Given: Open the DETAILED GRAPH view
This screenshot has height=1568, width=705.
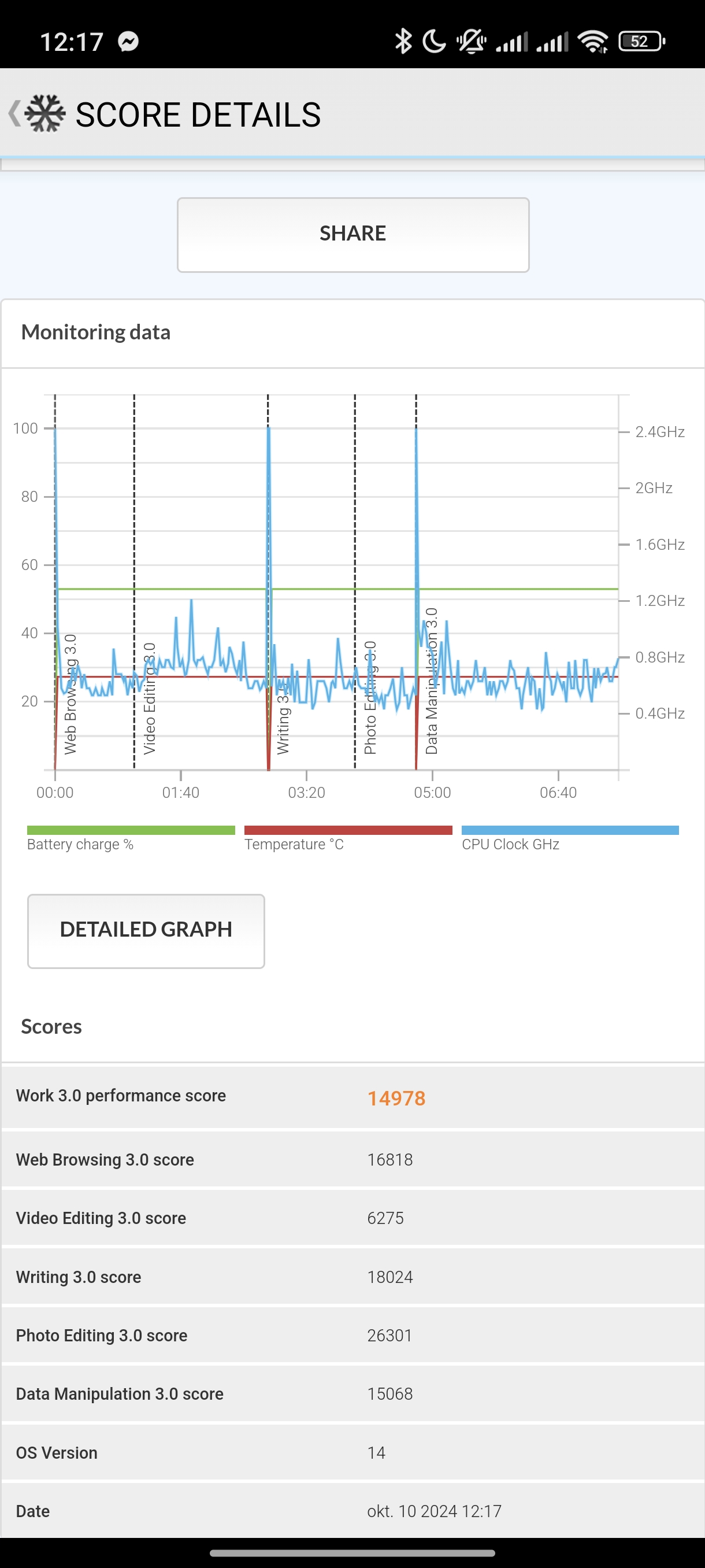Looking at the screenshot, I should click(x=146, y=930).
